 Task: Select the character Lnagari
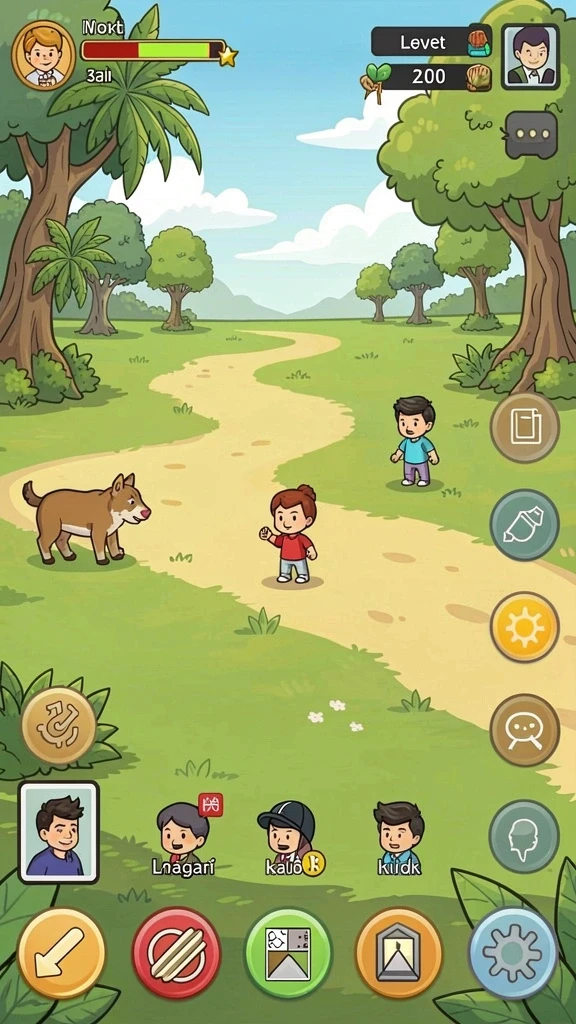183,838
